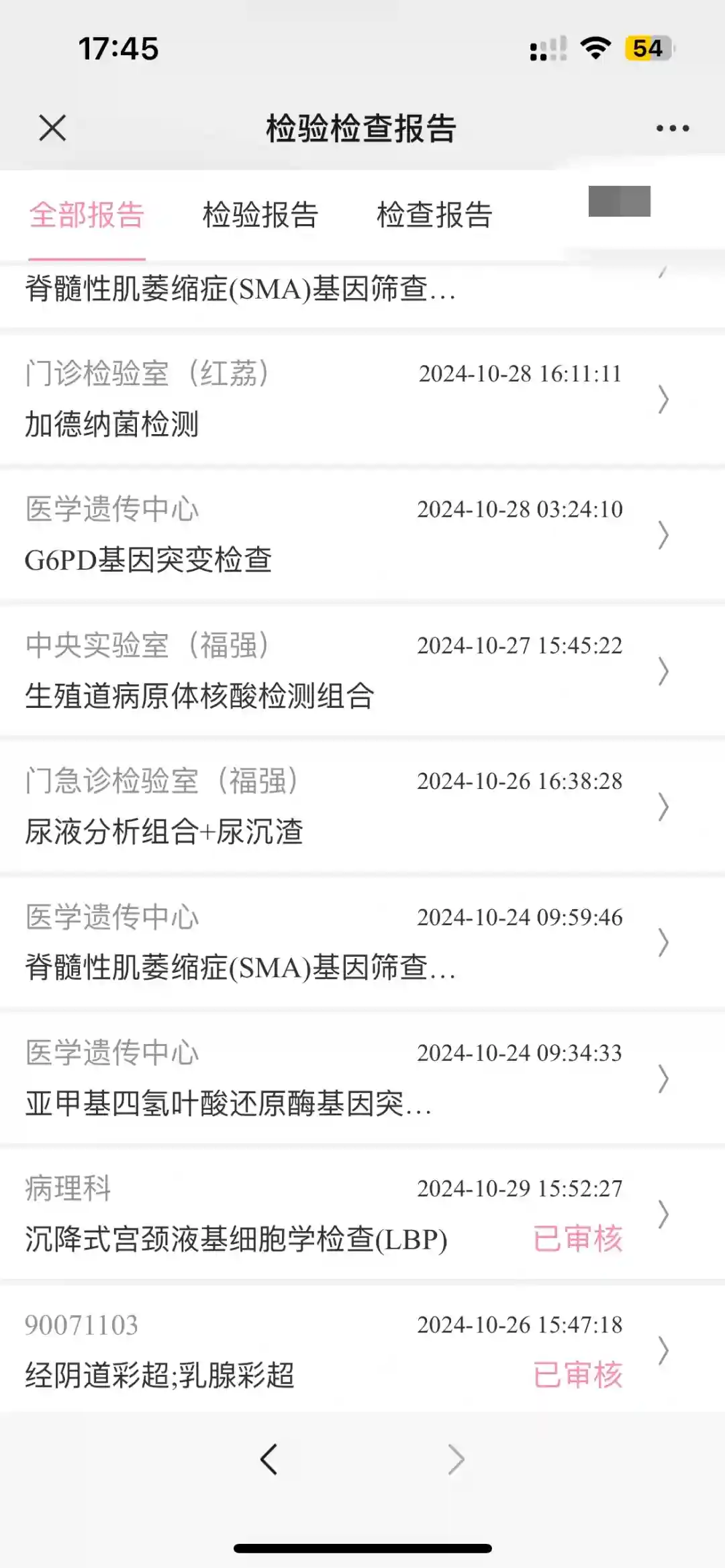Screen dimensions: 725x1568
Task: Switch to the 检查报告 tab
Action: tap(434, 215)
